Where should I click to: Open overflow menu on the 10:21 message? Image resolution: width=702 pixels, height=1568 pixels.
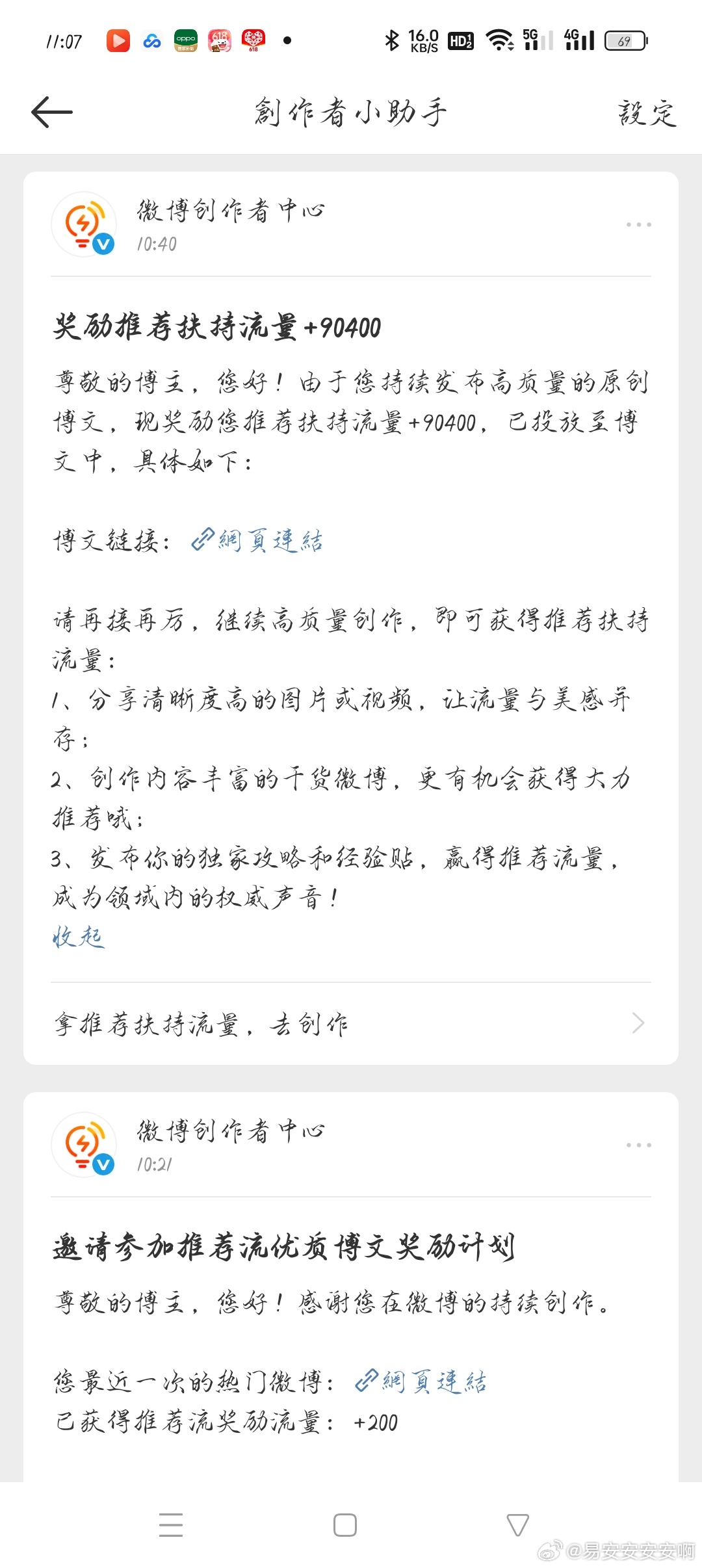[x=638, y=1145]
